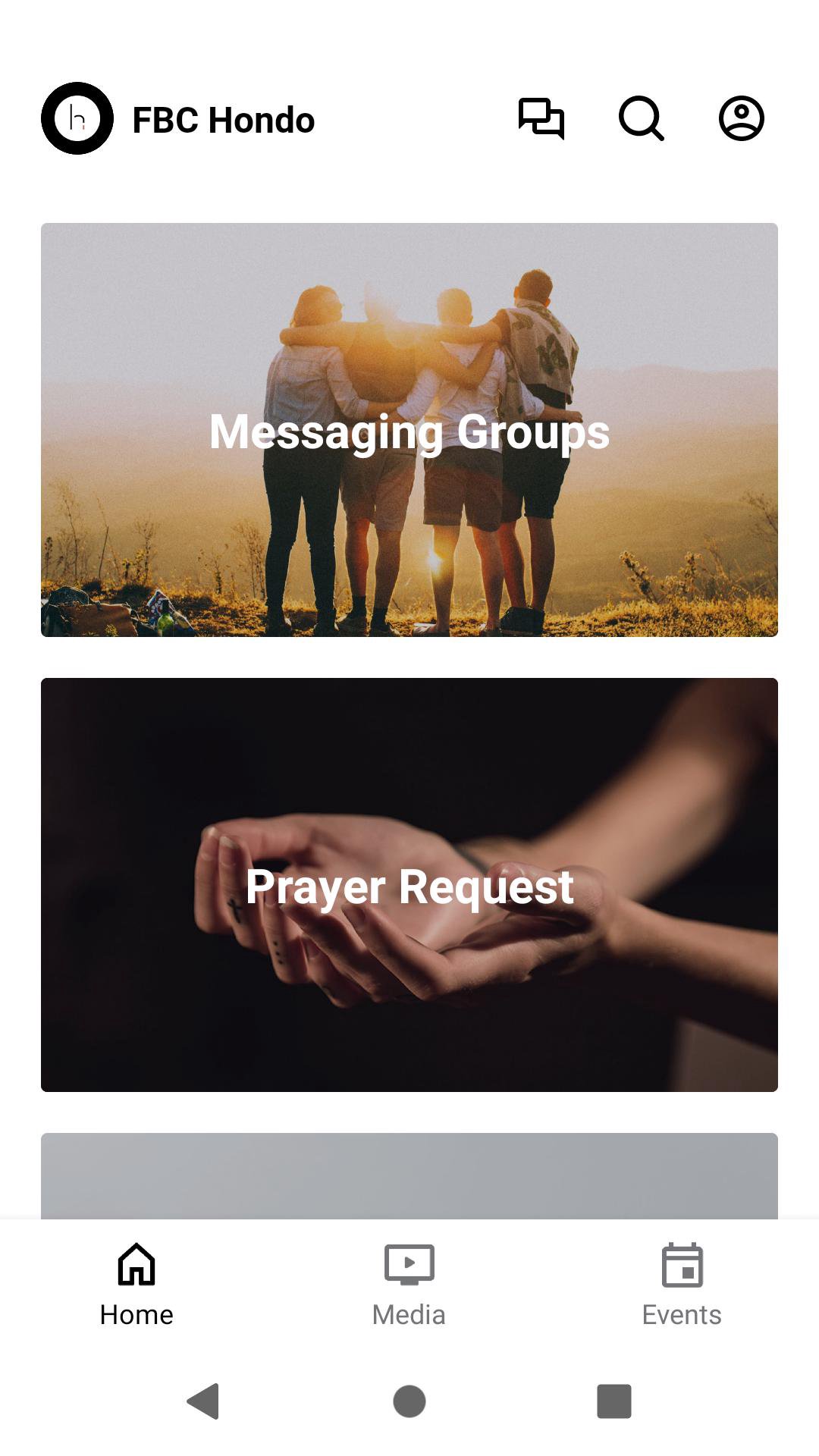
Task: Open the search icon
Action: point(642,119)
